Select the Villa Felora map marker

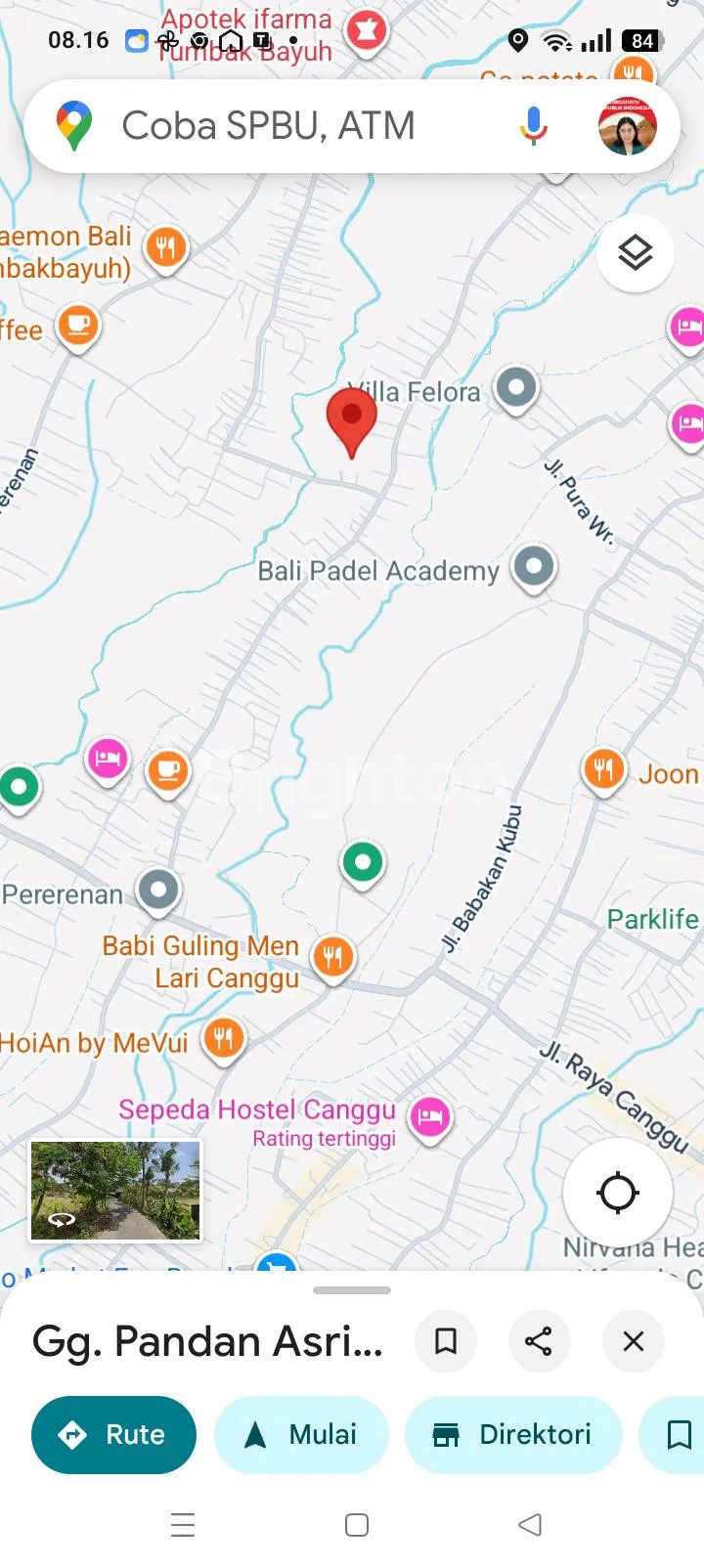(x=516, y=388)
